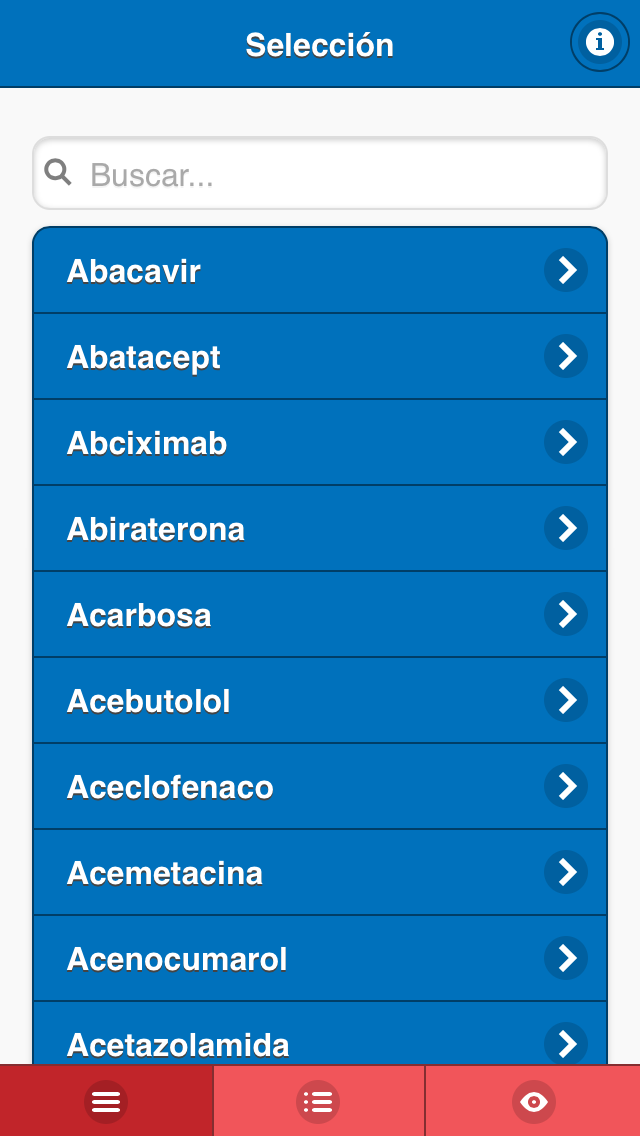Select Acetazolamida
The width and height of the screenshot is (640, 1136).
tap(320, 1034)
